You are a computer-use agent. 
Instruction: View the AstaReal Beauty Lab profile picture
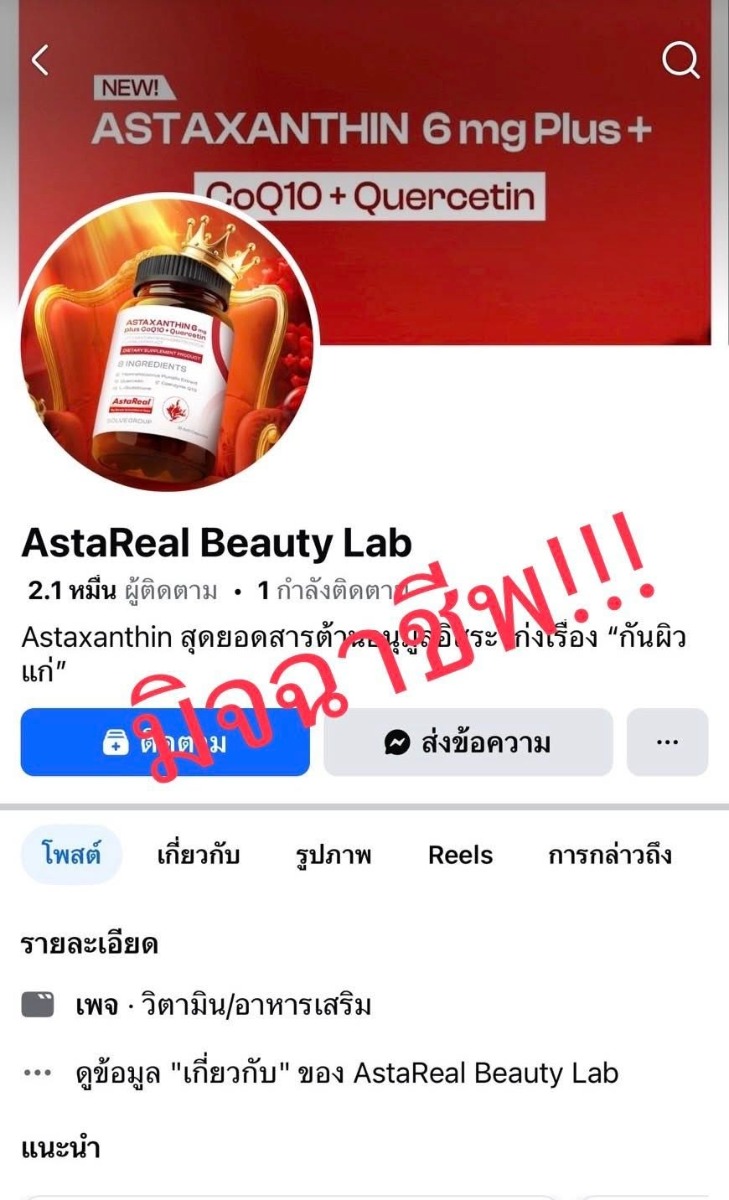168,343
